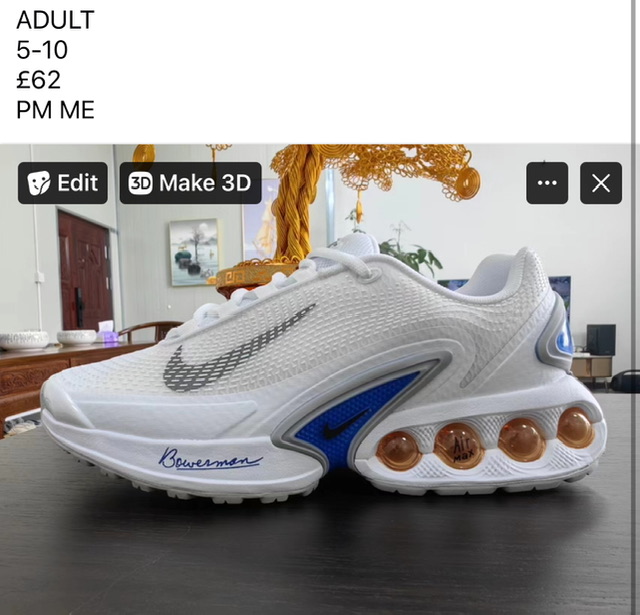Open the attached sneaker photo
Image resolution: width=640 pixels, height=615 pixels.
320,400
